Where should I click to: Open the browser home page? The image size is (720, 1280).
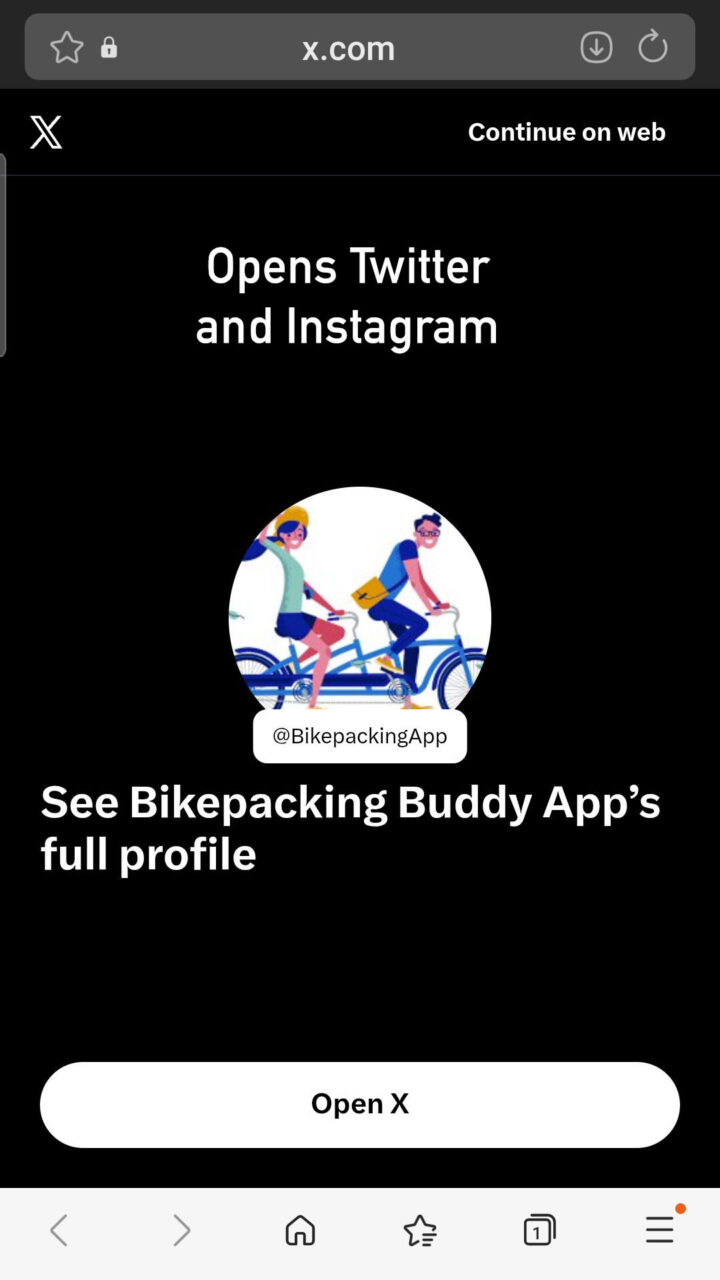coord(300,1230)
